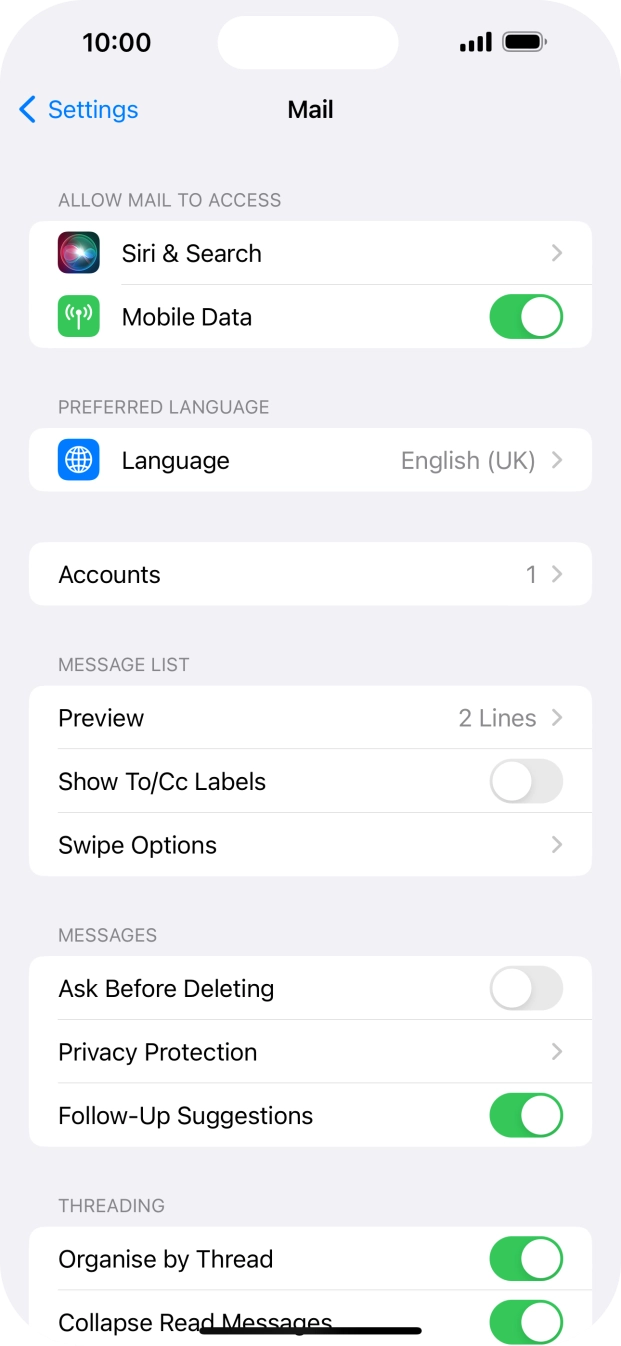Open the Language setting

coord(310,460)
